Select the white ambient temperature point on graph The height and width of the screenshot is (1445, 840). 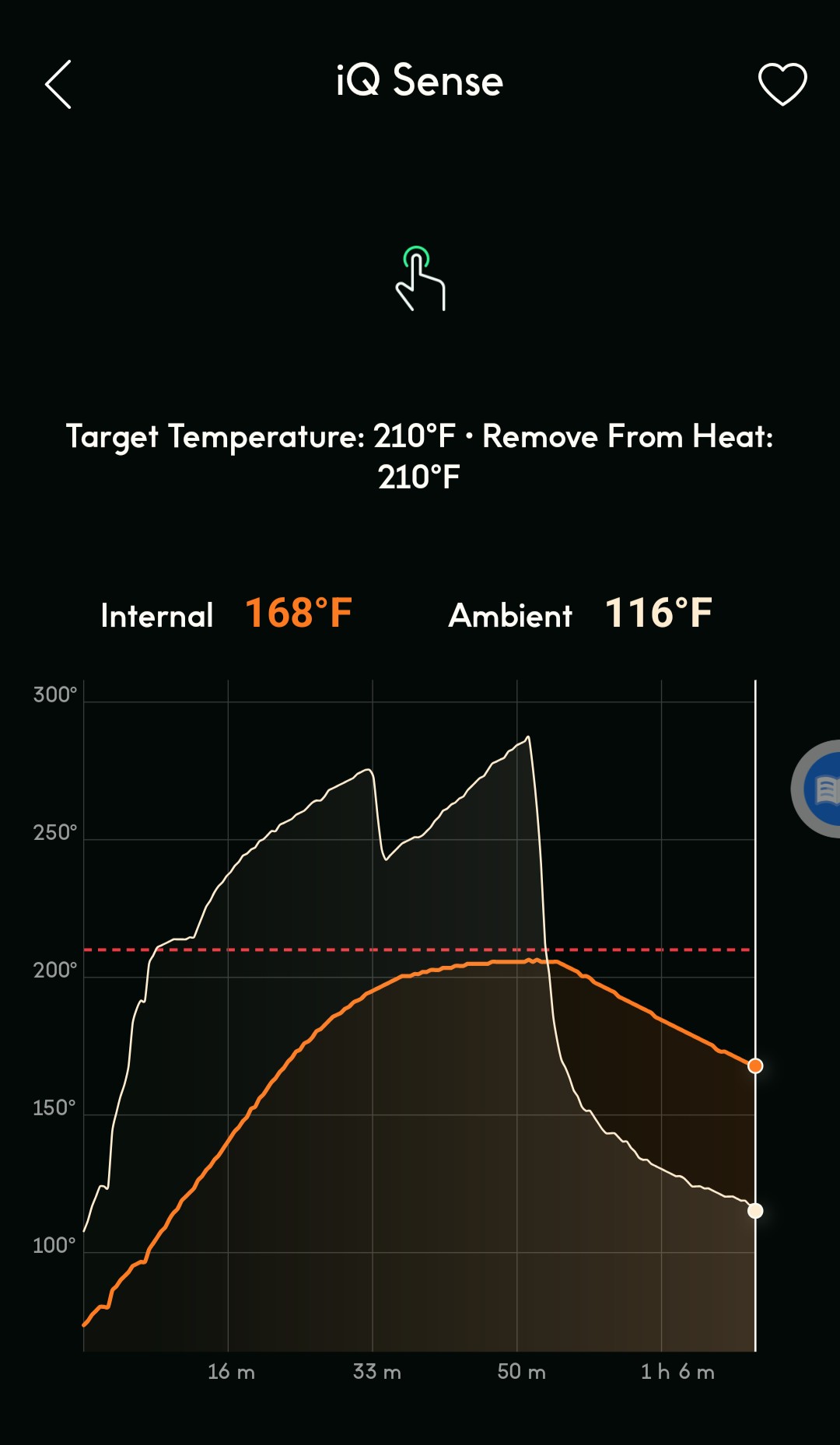pos(755,1210)
